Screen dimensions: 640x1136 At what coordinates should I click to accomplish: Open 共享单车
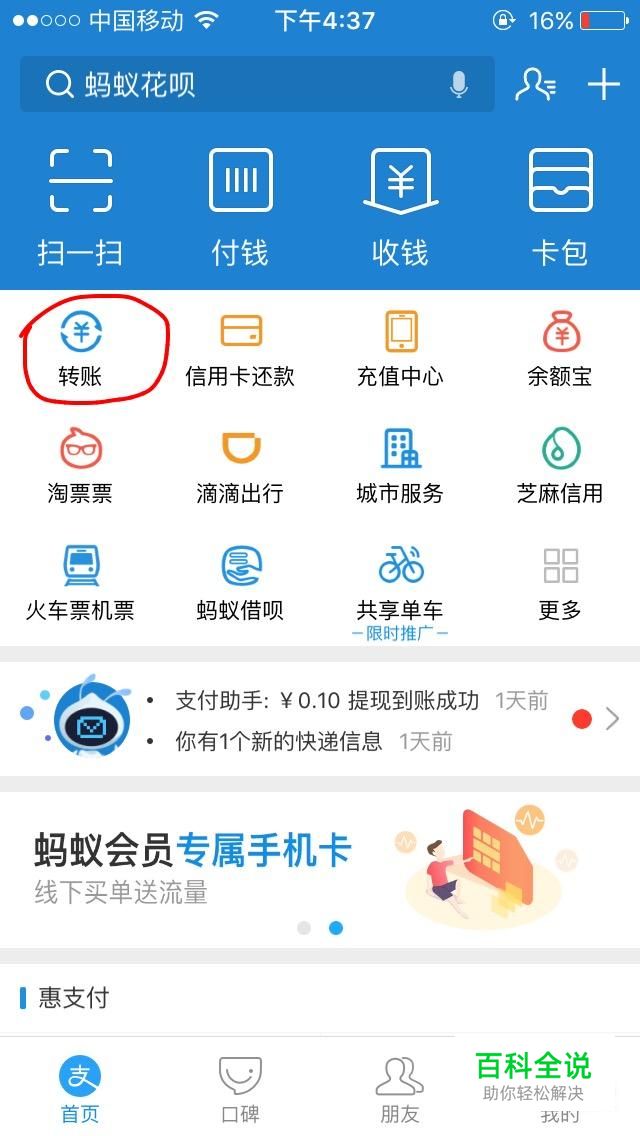coord(400,582)
